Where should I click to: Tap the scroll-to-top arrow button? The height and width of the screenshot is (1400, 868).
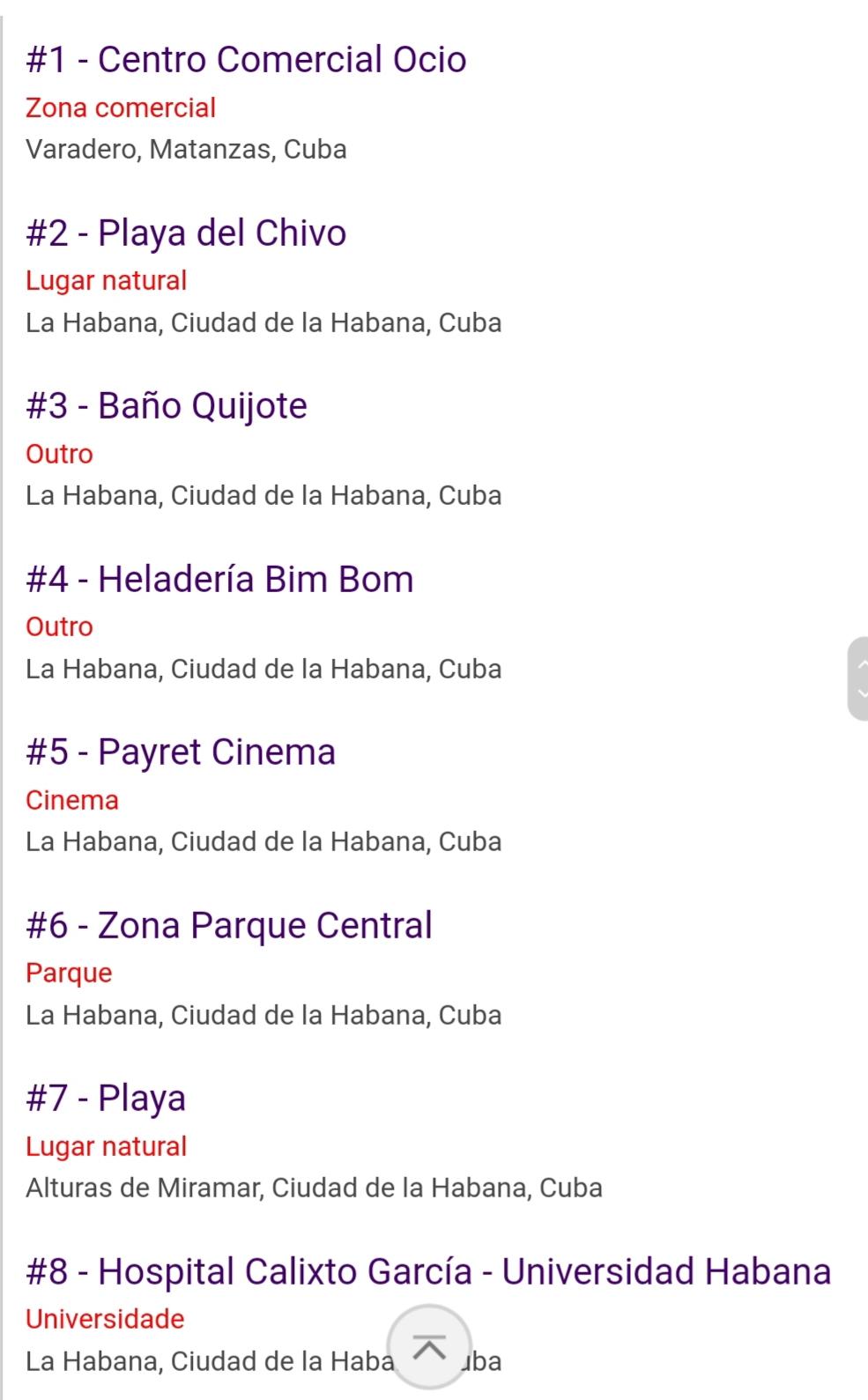click(429, 1347)
